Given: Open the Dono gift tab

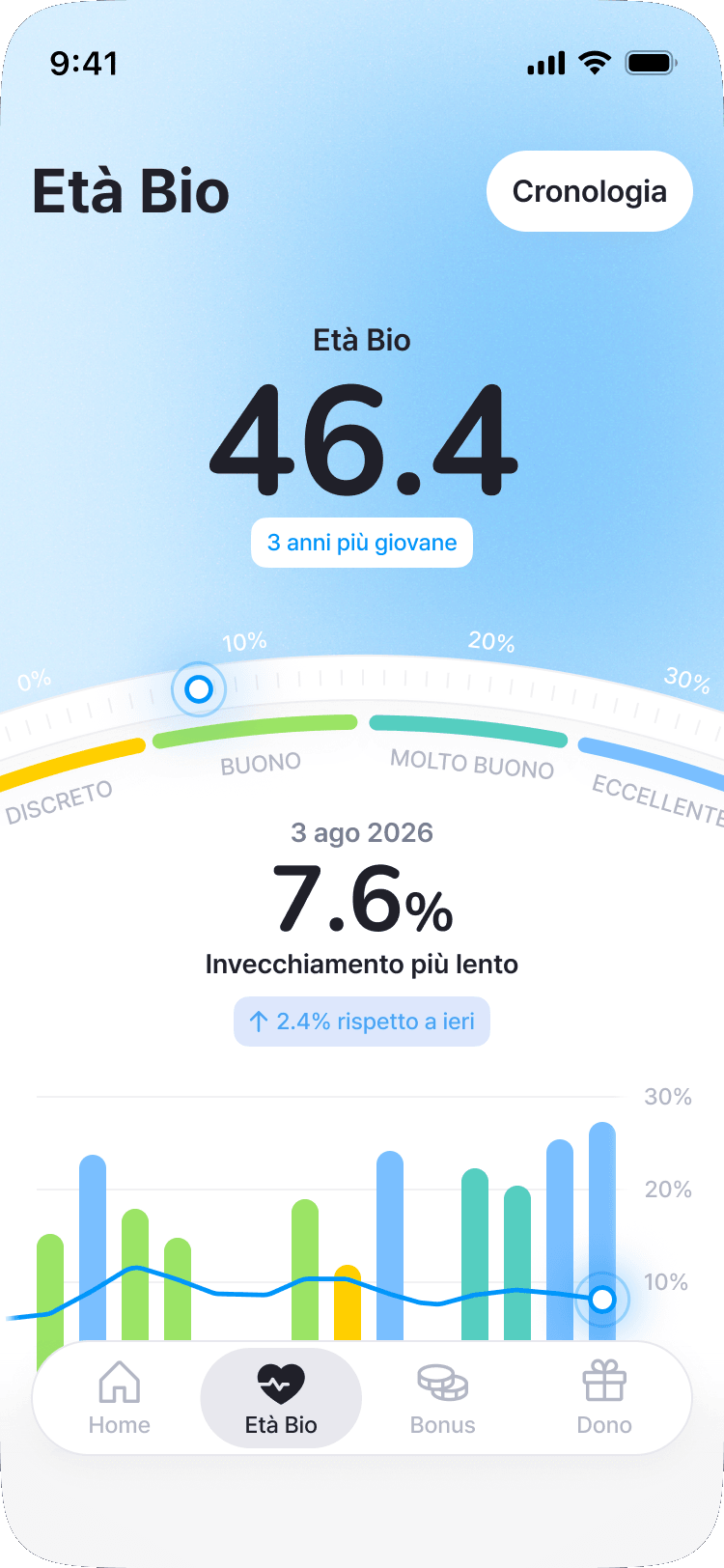Looking at the screenshot, I should [x=604, y=1398].
